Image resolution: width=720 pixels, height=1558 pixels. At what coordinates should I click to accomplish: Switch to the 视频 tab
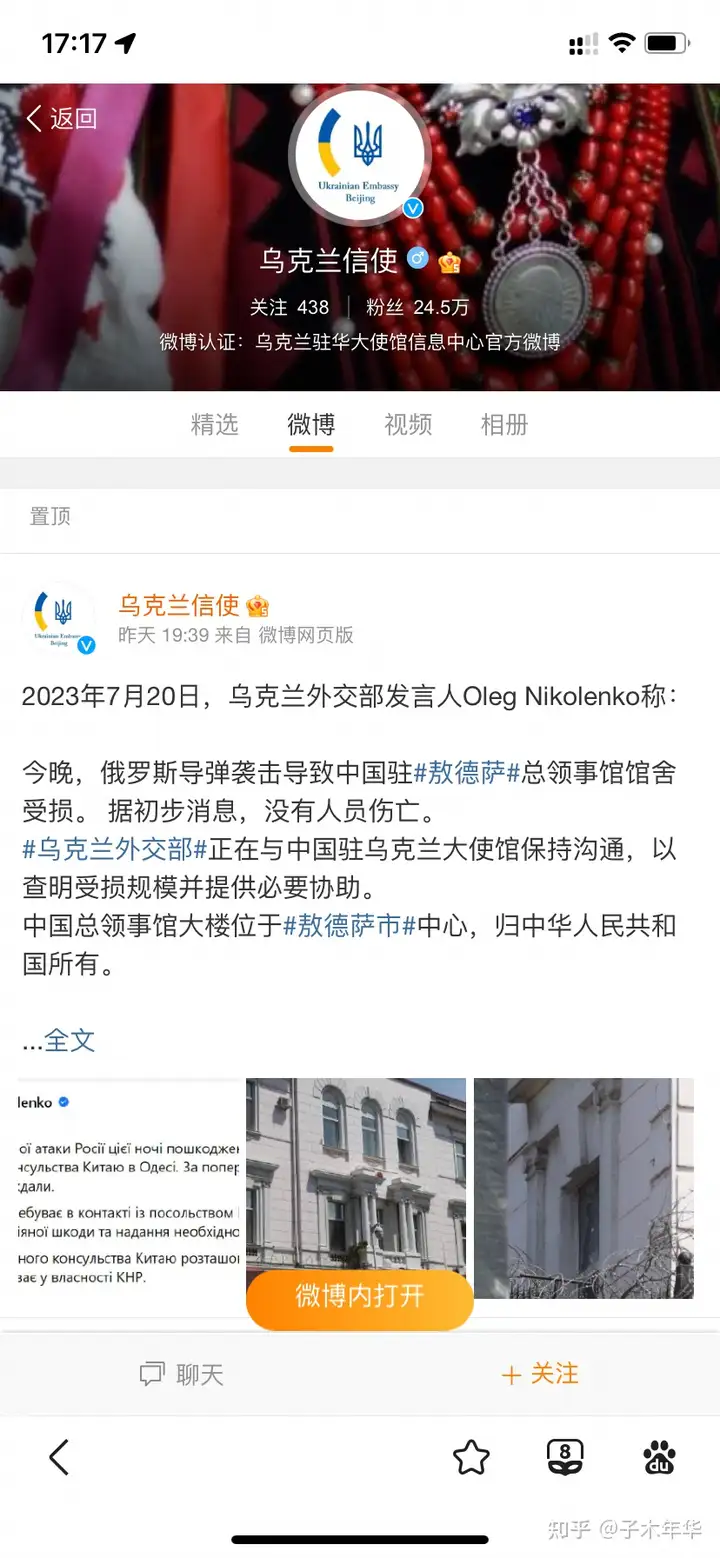[x=408, y=425]
